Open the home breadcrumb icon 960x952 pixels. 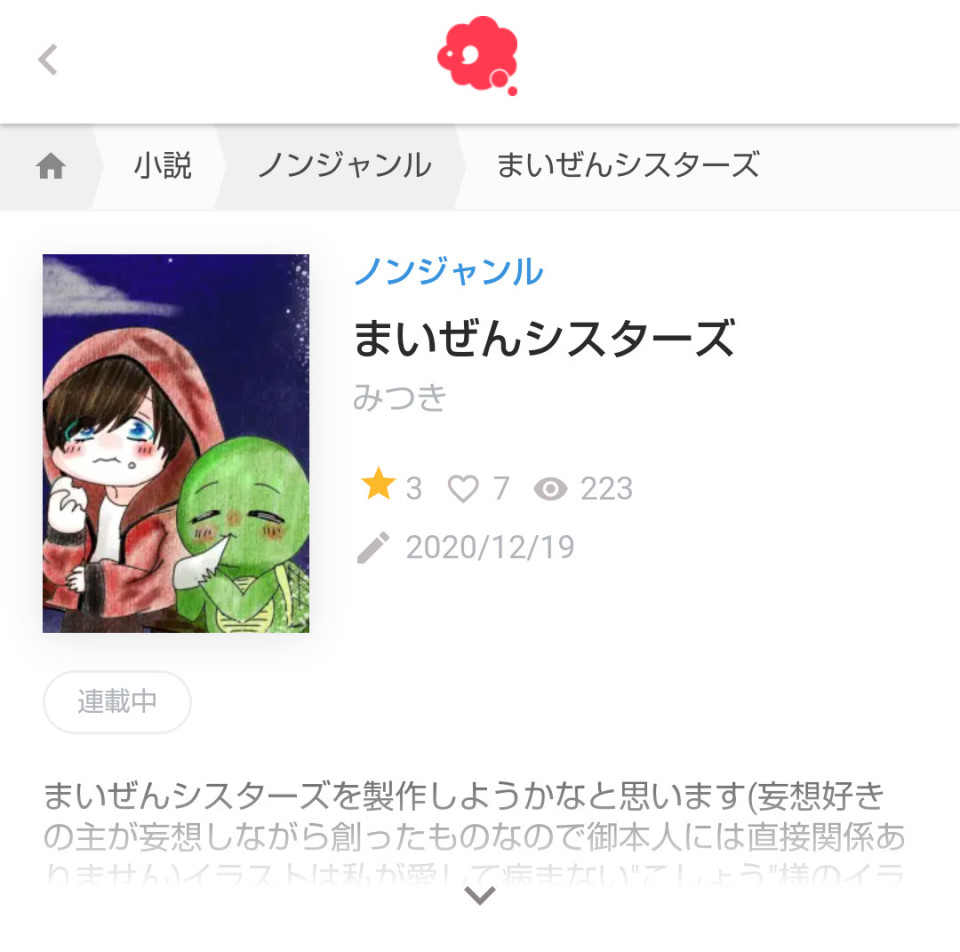[x=50, y=167]
